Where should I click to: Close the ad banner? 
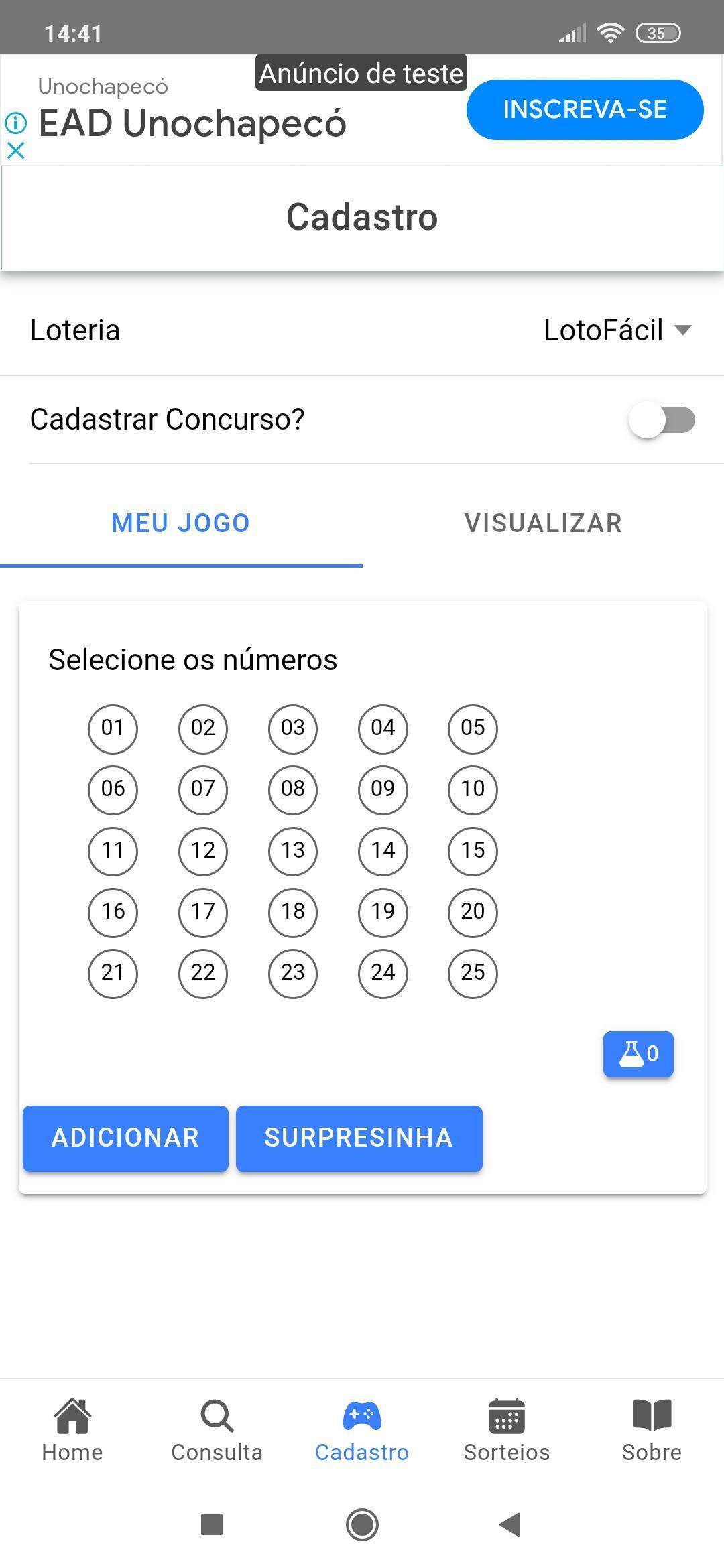click(x=16, y=151)
